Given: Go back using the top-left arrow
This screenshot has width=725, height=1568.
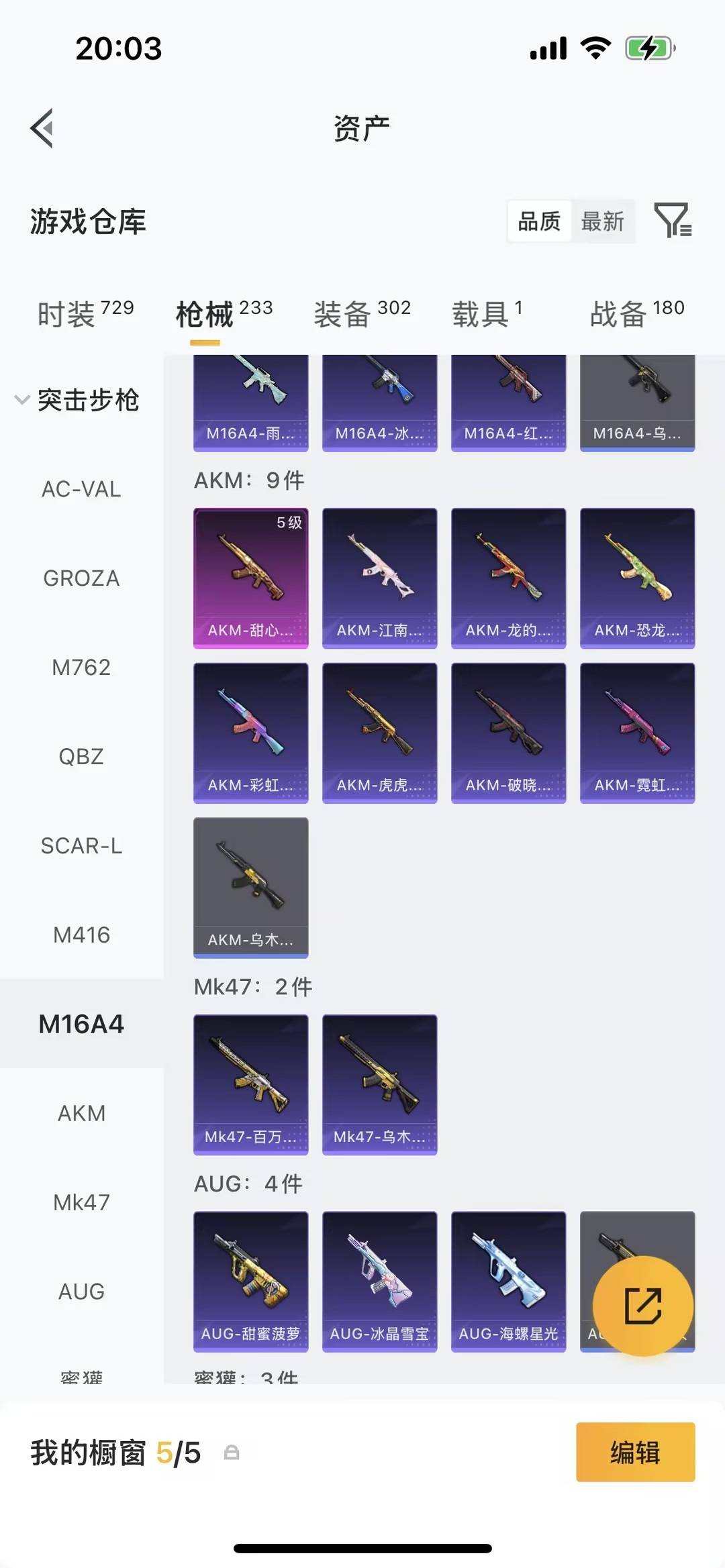Looking at the screenshot, I should [x=42, y=127].
